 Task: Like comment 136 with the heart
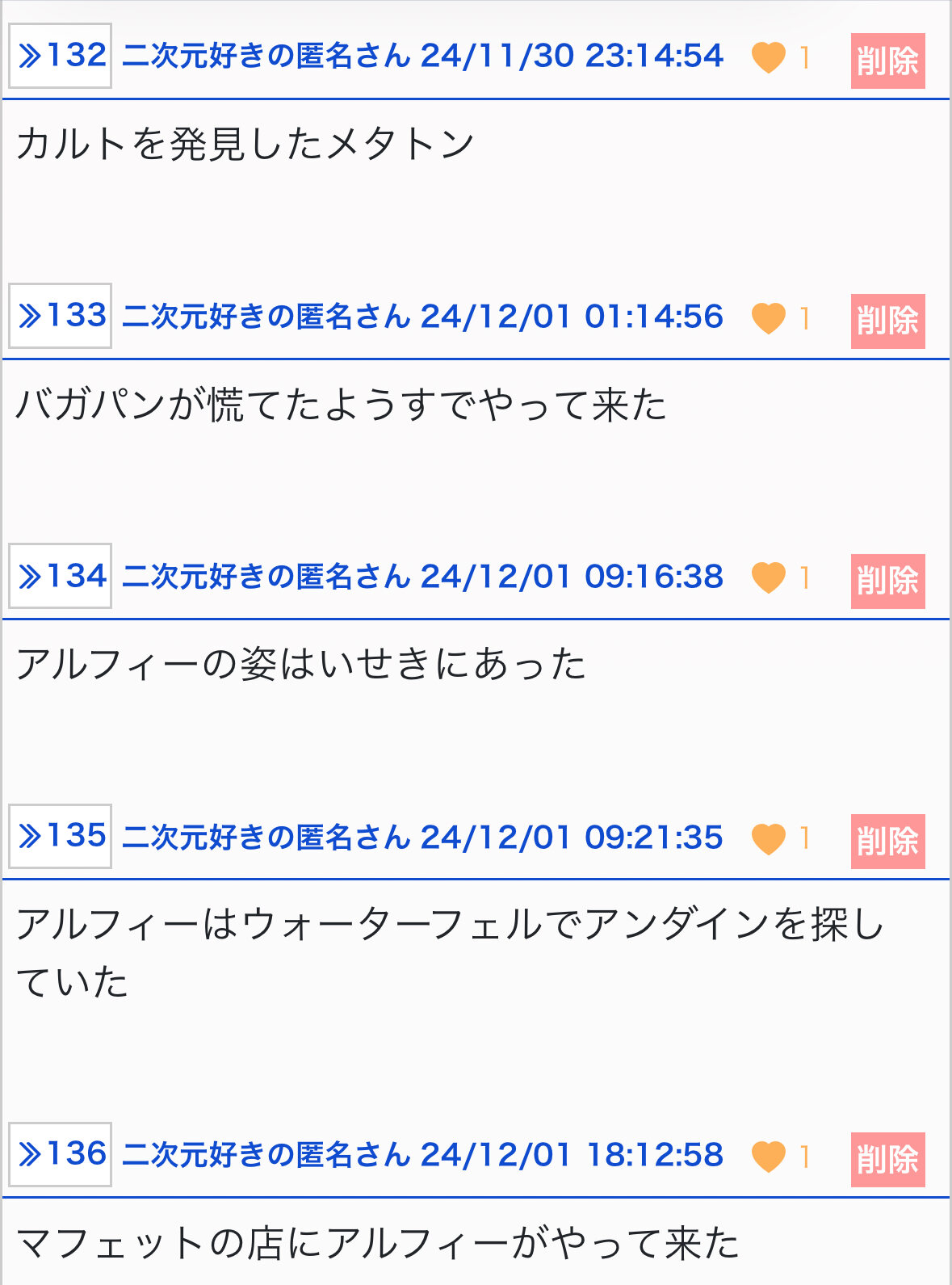(768, 1156)
